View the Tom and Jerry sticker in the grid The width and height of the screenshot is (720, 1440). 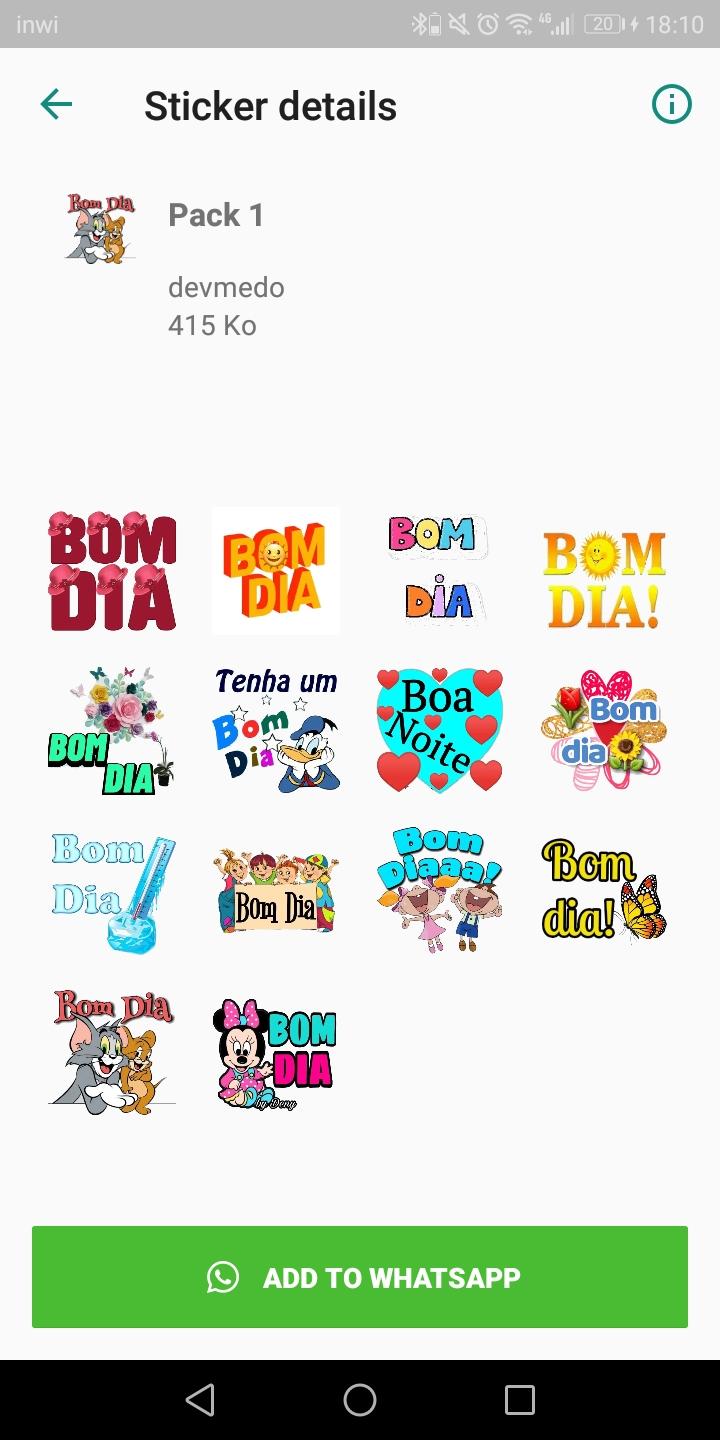tap(112, 1053)
